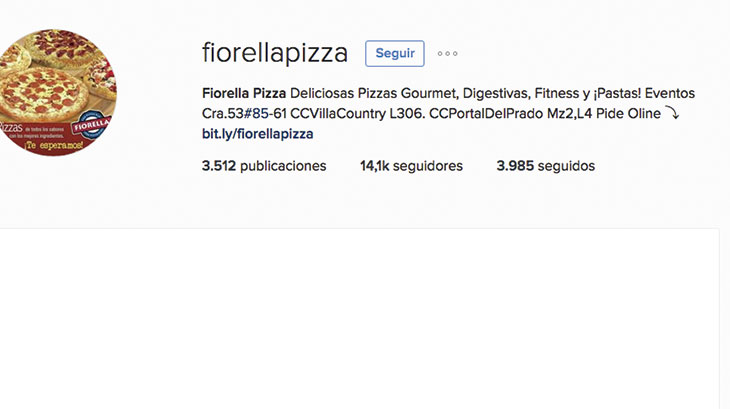The width and height of the screenshot is (730, 409).
Task: View the 14,1k seguidores list
Action: click(411, 166)
